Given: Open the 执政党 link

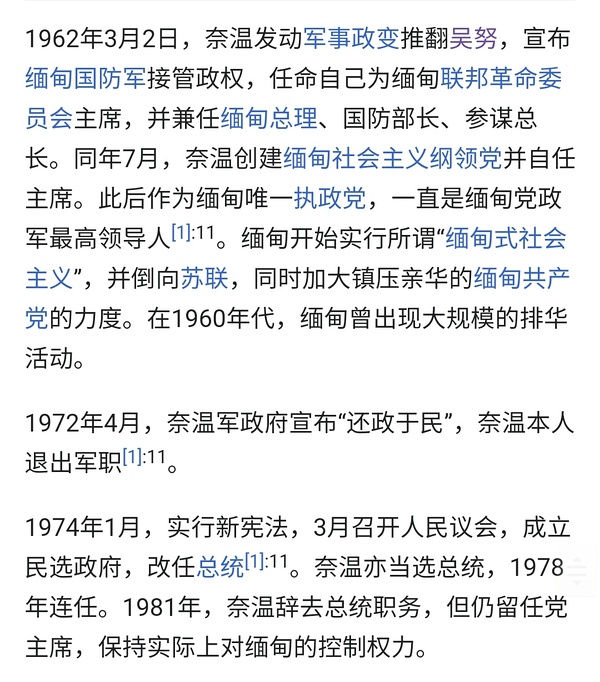Looking at the screenshot, I should point(329,198).
